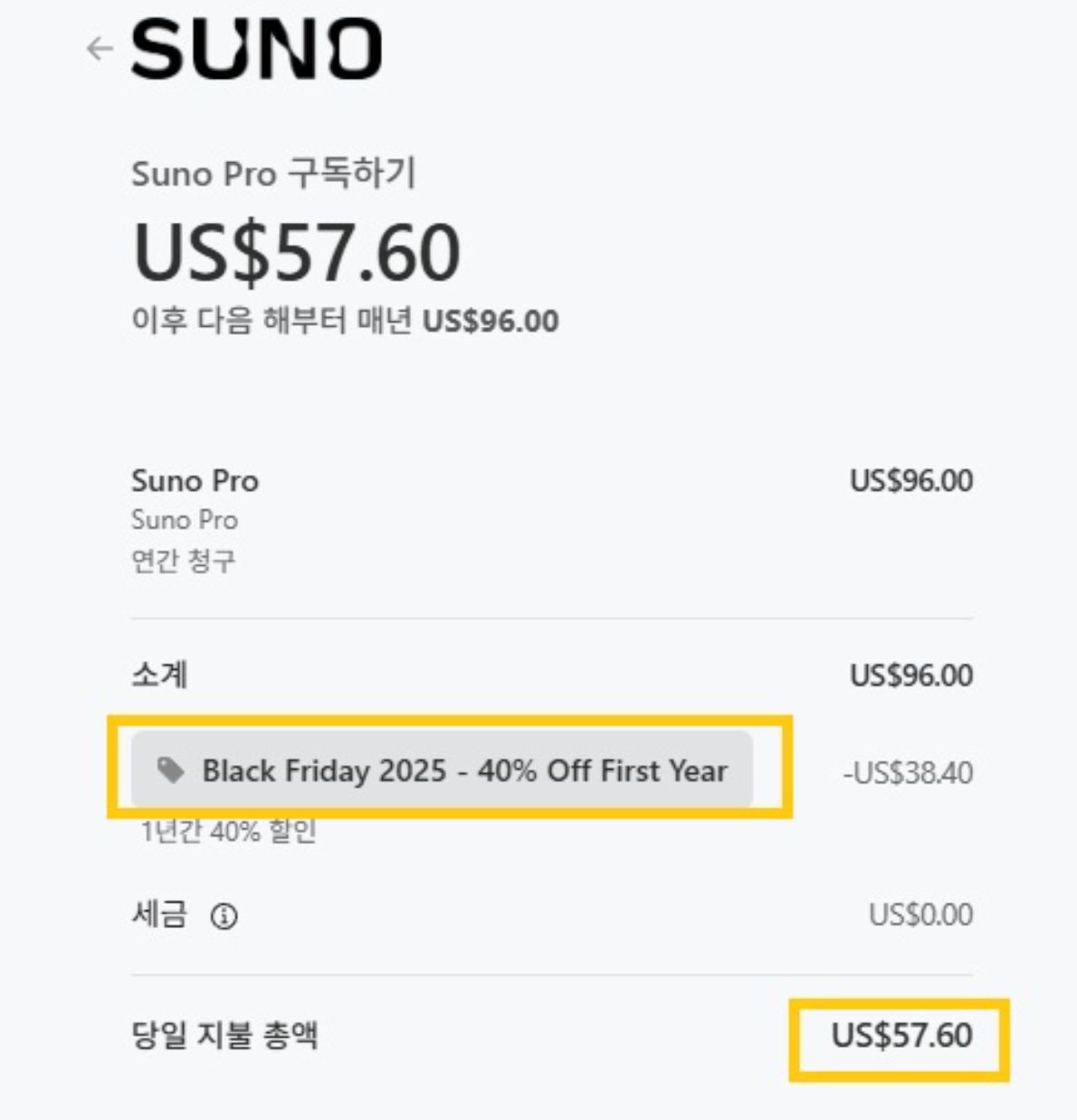Go back using the arrow beside SUNO

pos(100,49)
